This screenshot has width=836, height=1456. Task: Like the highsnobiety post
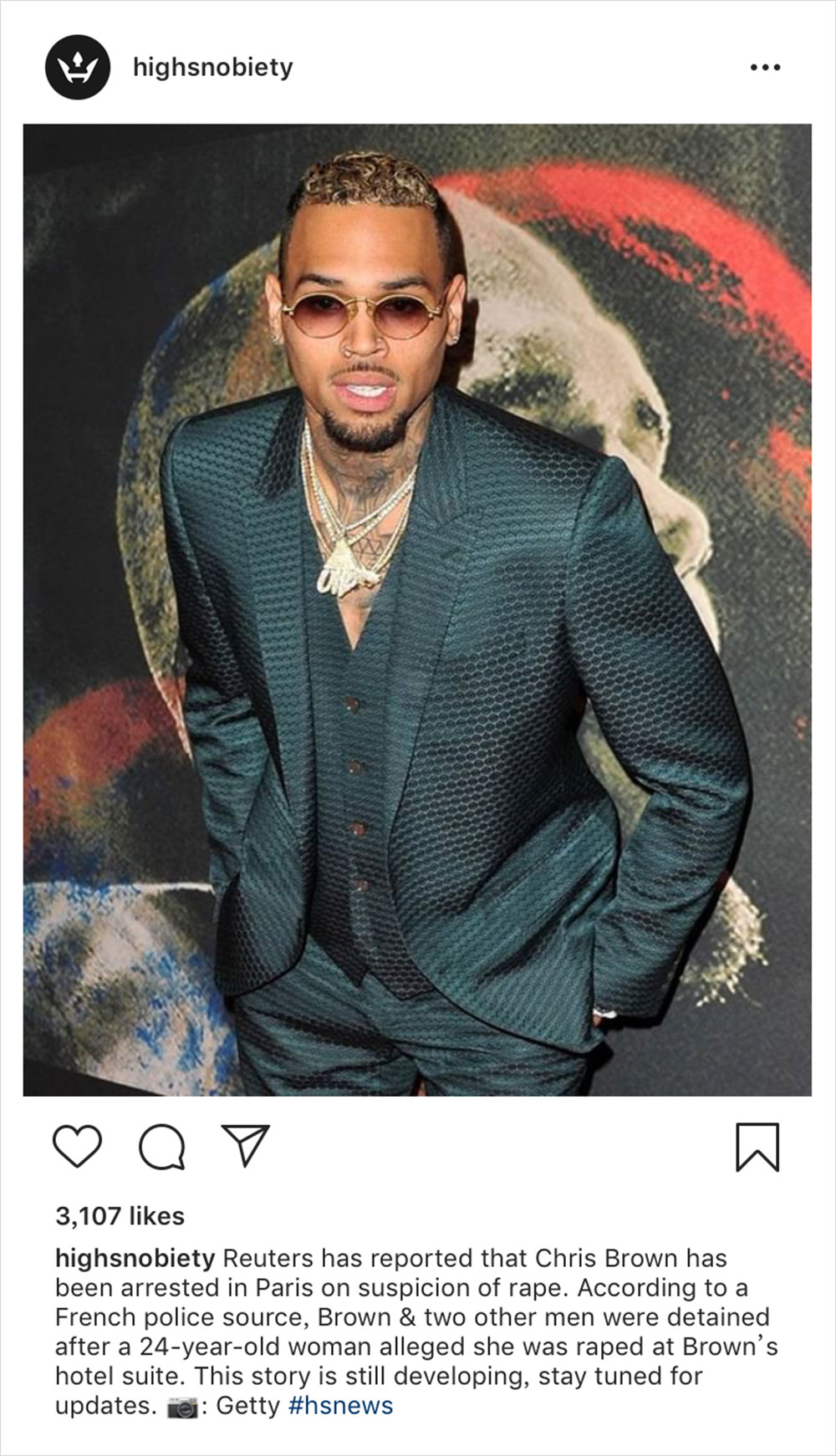(77, 1146)
